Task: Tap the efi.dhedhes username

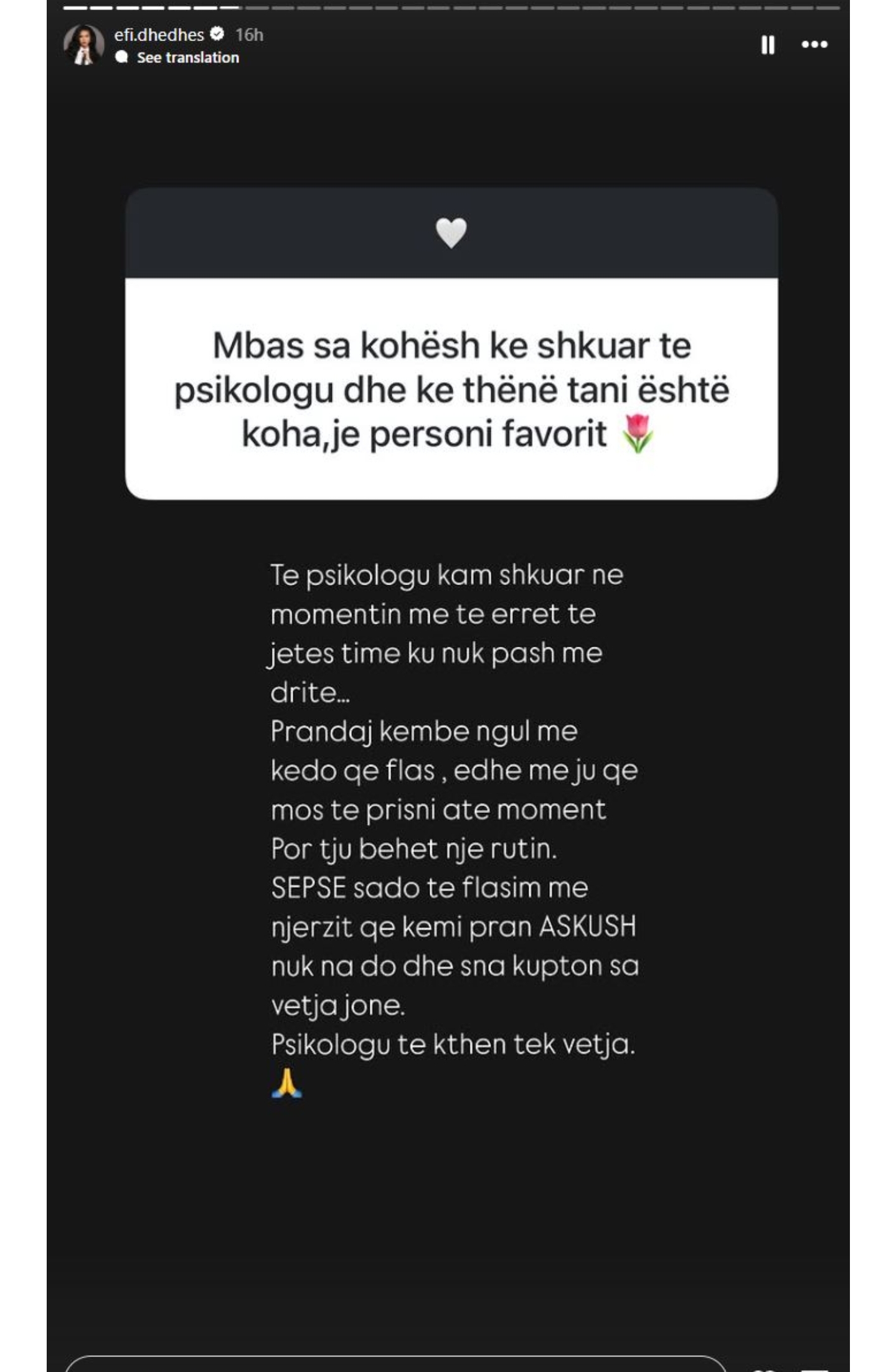Action: click(159, 35)
